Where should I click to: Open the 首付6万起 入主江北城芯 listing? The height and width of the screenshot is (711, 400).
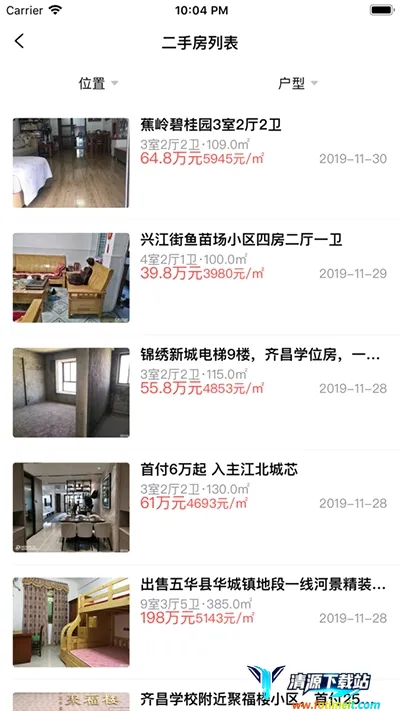pos(200,507)
